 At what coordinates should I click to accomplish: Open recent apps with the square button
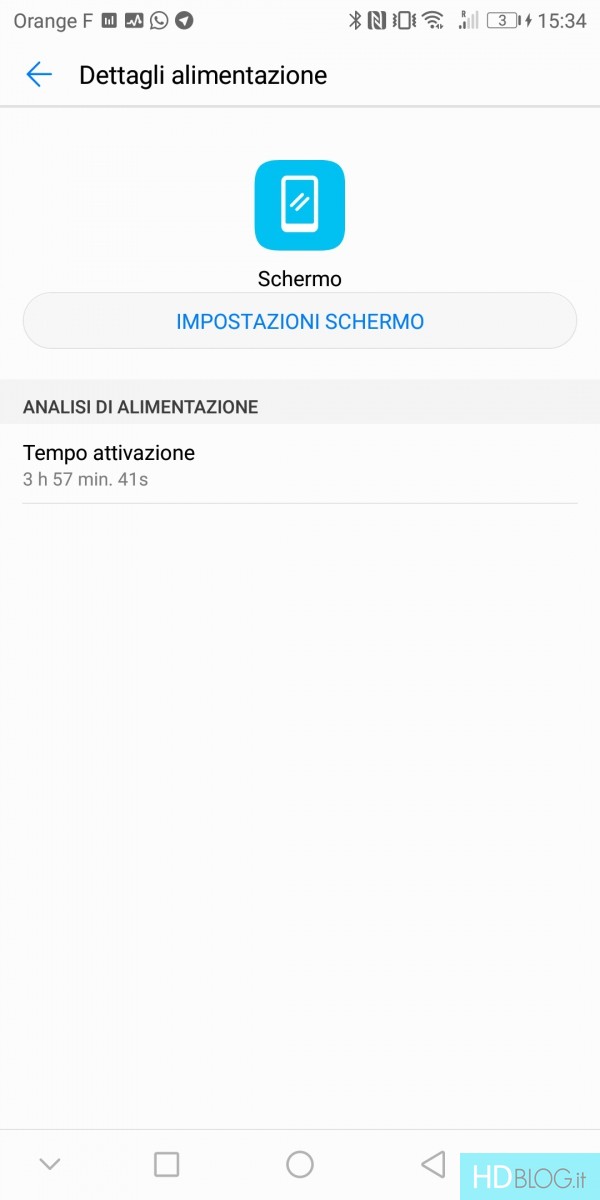click(166, 1164)
